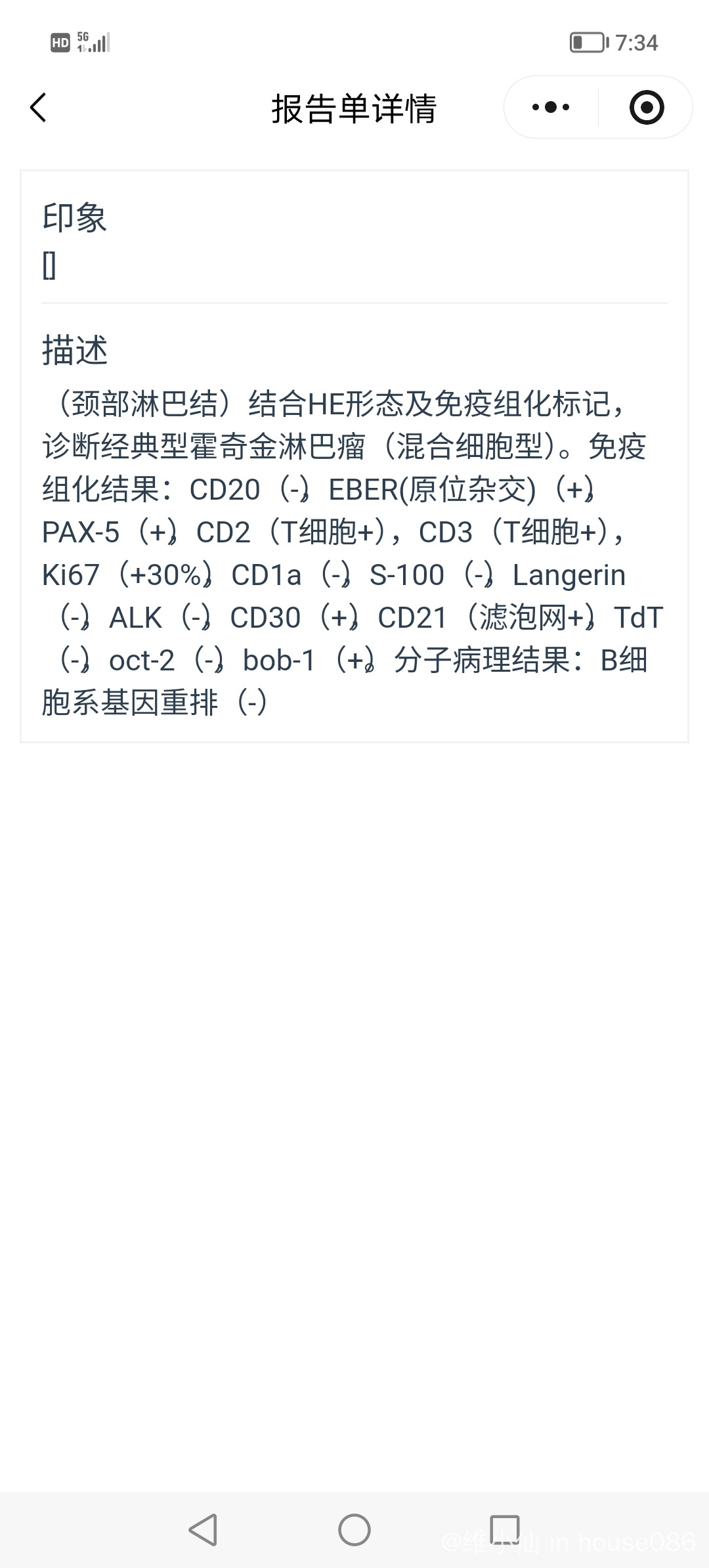Open recent apps with the square button
Image resolution: width=709 pixels, height=1568 pixels.
pyautogui.click(x=505, y=1529)
